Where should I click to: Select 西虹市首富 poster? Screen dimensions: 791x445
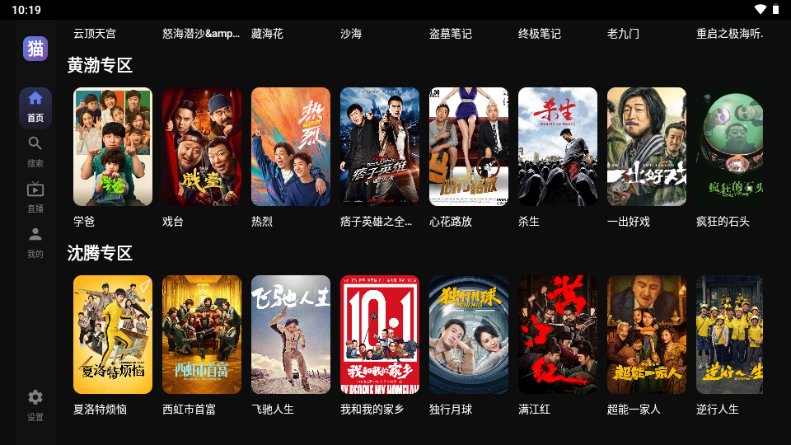click(x=202, y=334)
